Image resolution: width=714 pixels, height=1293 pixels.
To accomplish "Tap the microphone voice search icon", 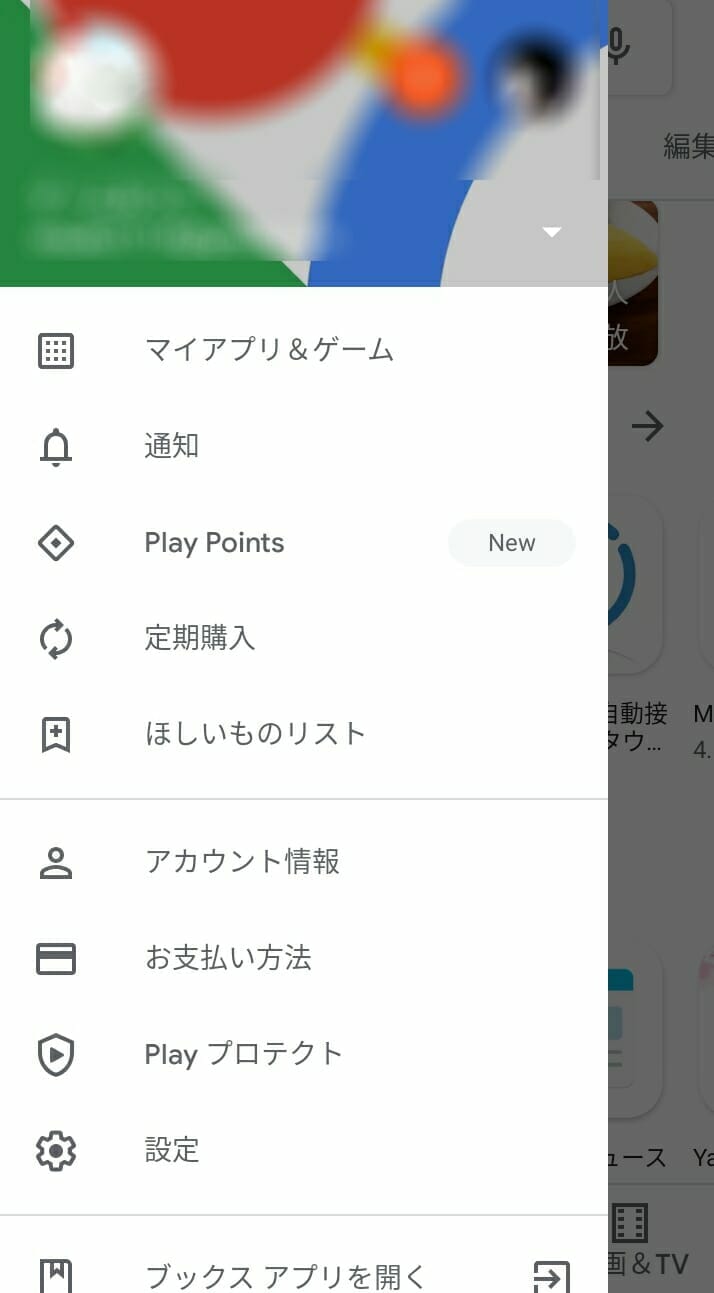I will (618, 45).
